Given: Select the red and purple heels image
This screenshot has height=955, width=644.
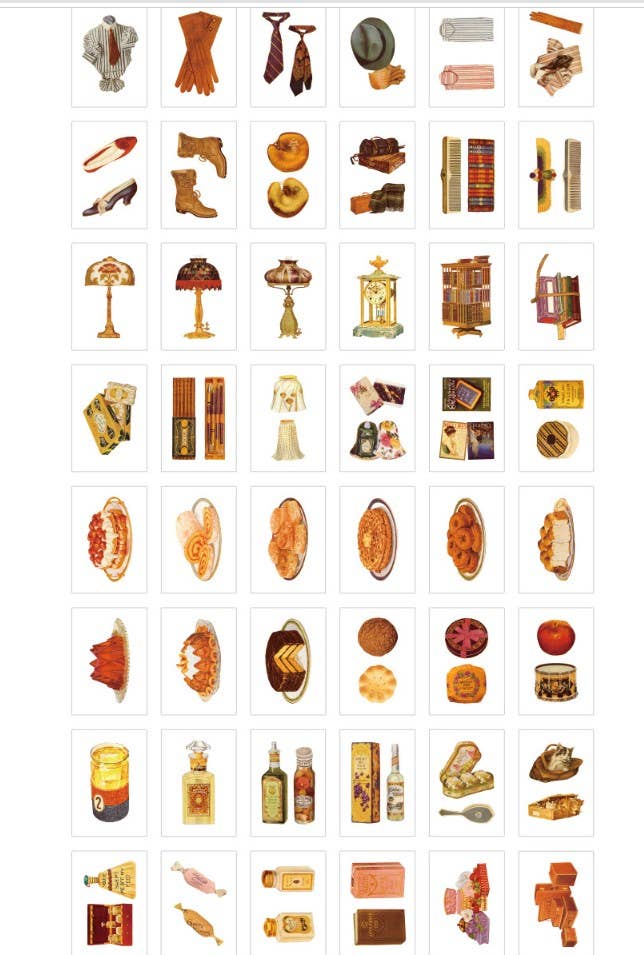Looking at the screenshot, I should click(x=109, y=175).
